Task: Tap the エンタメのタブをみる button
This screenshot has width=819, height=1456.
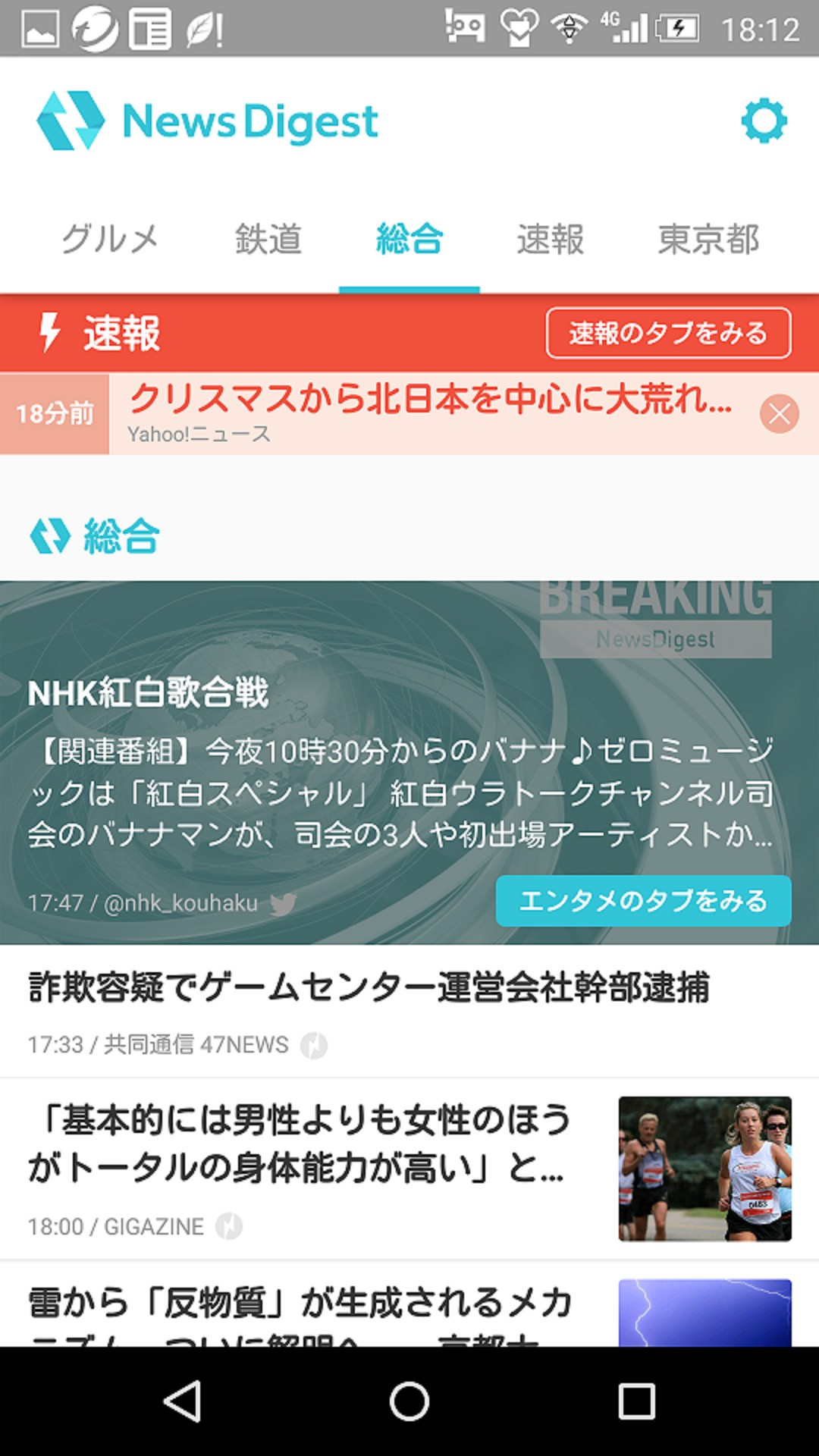Action: [x=643, y=901]
